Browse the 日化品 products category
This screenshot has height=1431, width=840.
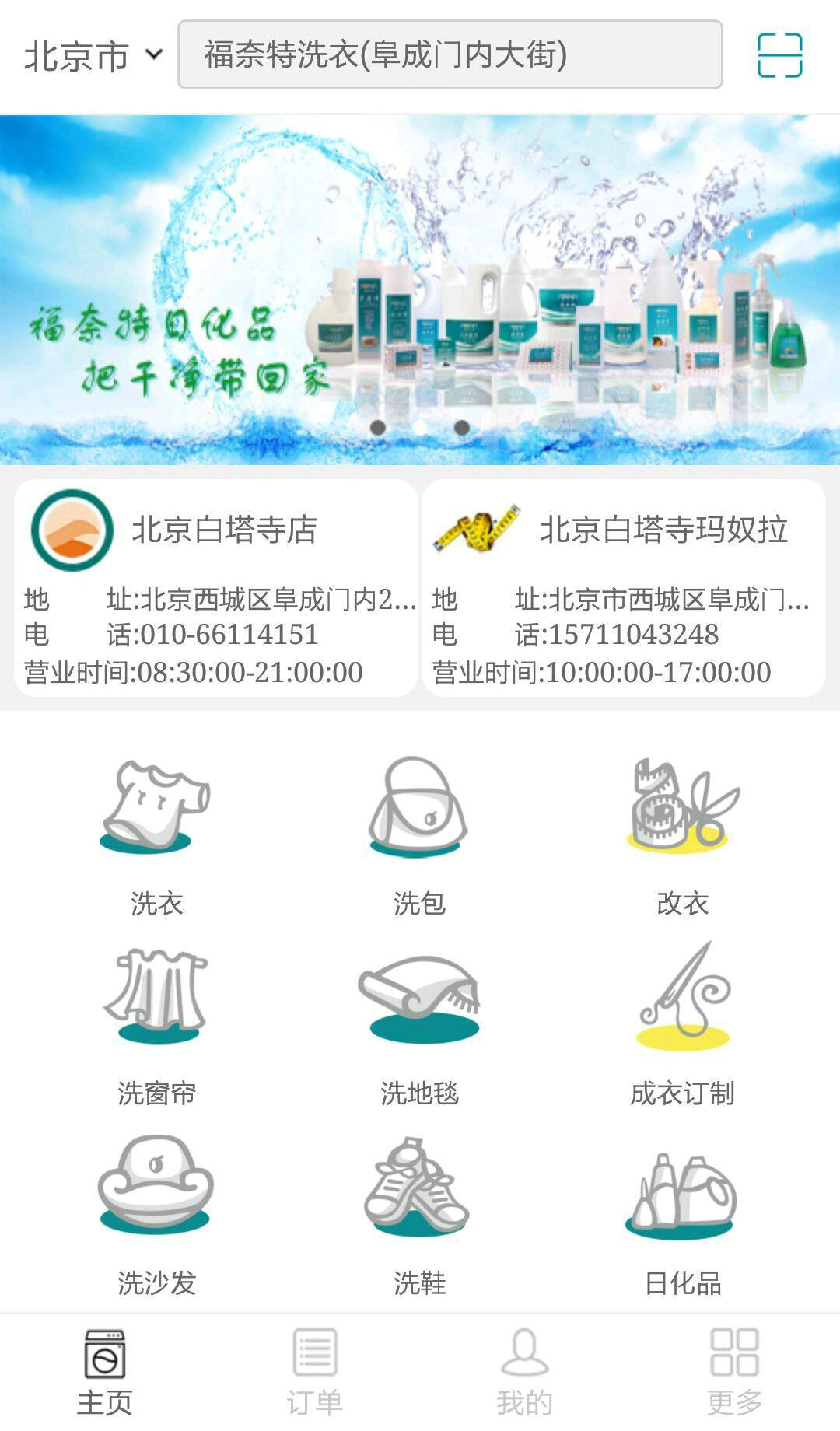coord(682,1215)
